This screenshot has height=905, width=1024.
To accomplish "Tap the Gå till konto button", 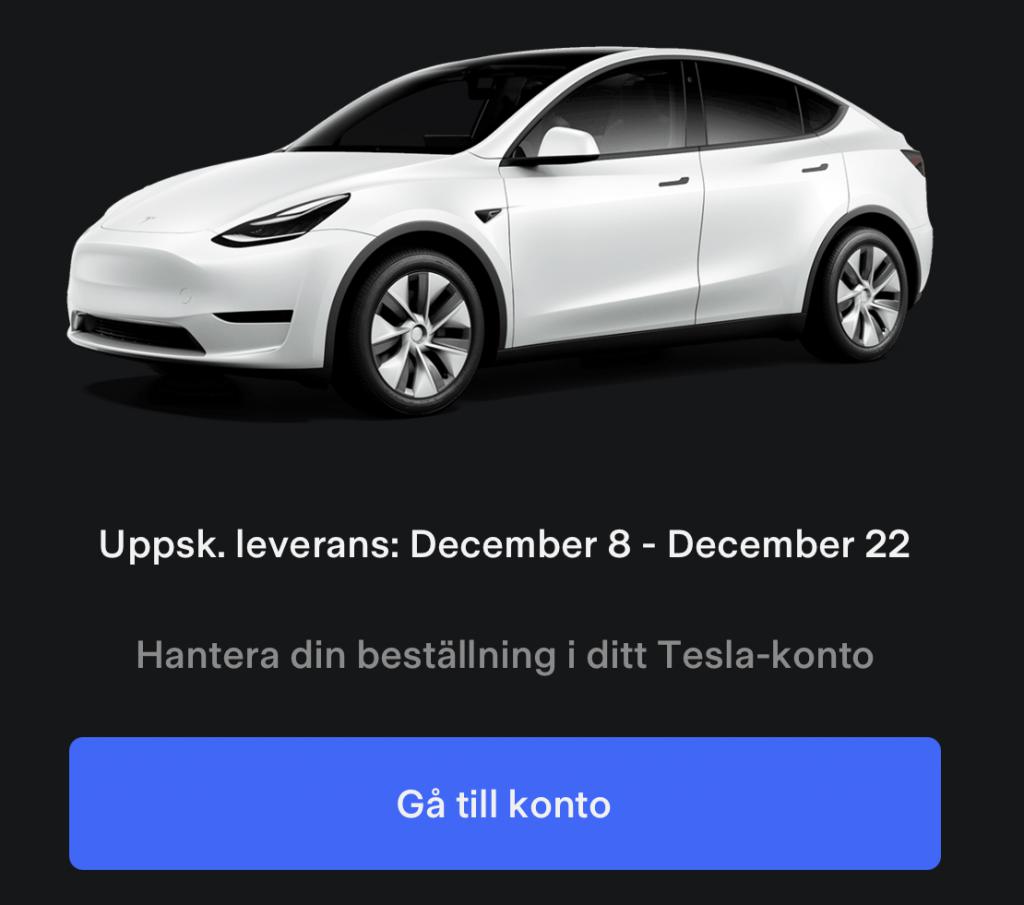I will (x=504, y=803).
